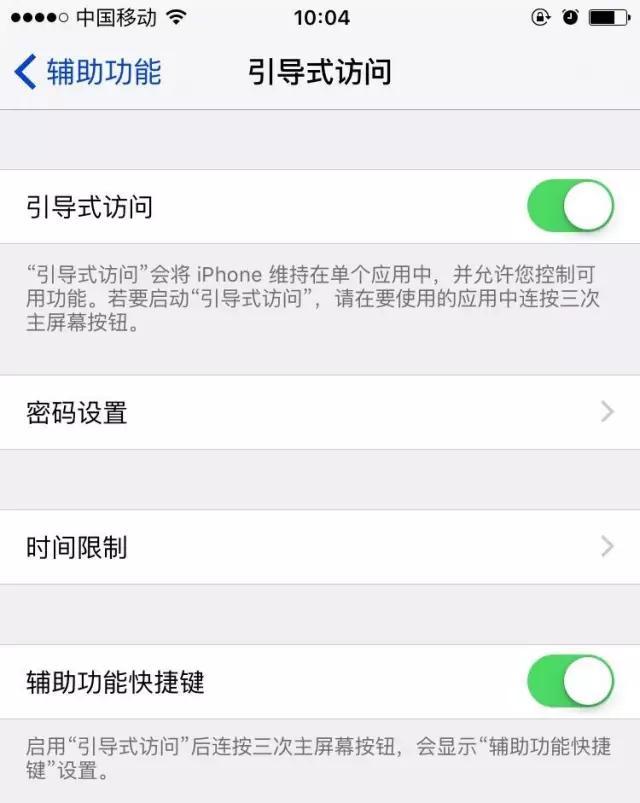Viewport: 640px width, 803px height.
Task: Disable the 辅助功能快捷键 switch
Action: tap(569, 682)
